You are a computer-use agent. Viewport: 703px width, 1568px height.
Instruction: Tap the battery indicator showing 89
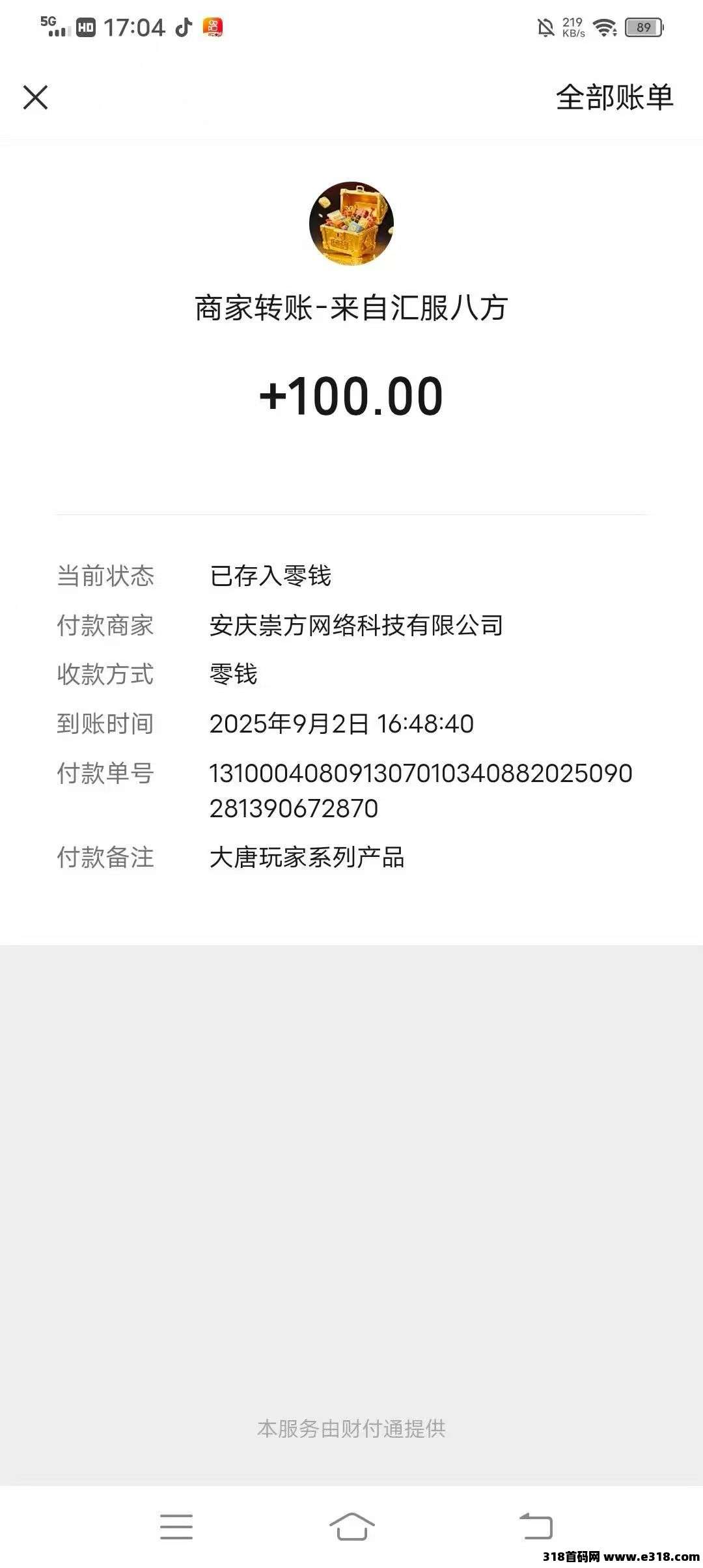click(x=643, y=26)
